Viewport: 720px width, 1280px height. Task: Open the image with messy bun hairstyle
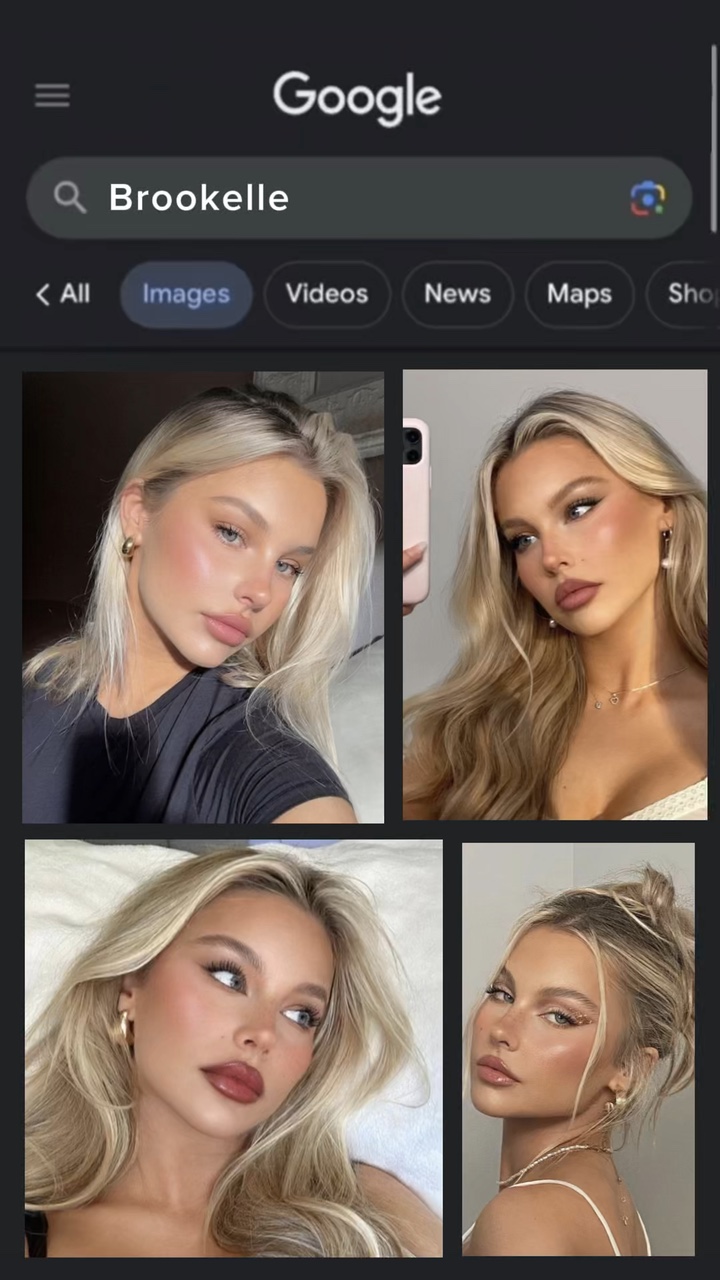[578, 1048]
